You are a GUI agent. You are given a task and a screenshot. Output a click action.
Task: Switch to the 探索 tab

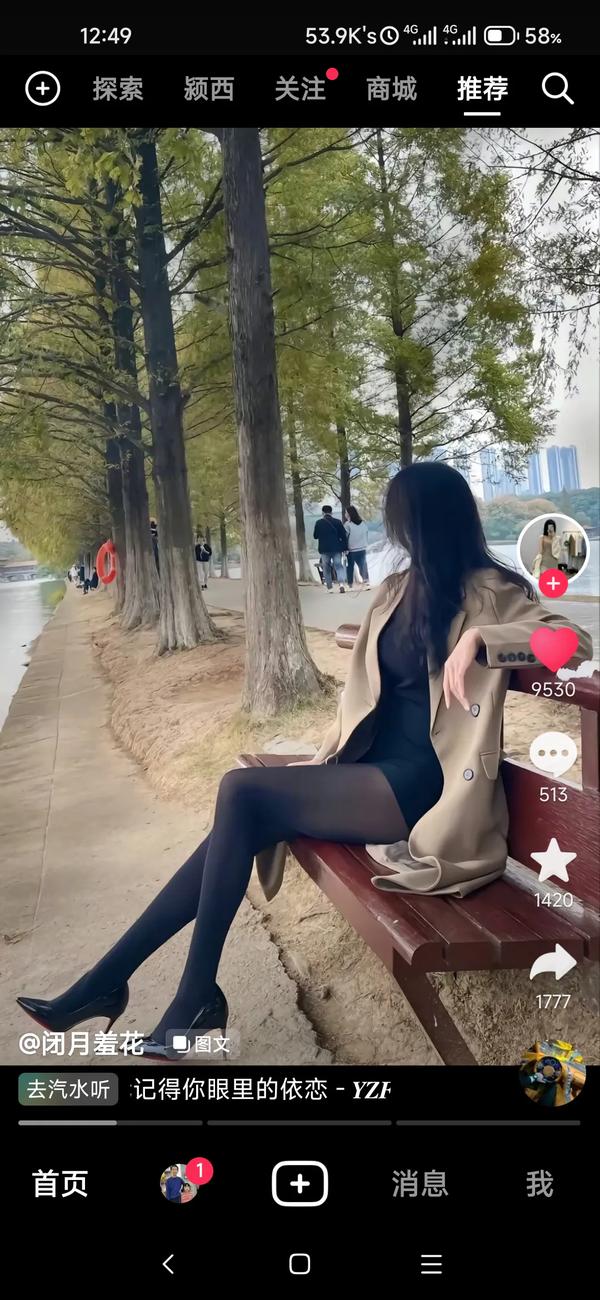click(118, 89)
